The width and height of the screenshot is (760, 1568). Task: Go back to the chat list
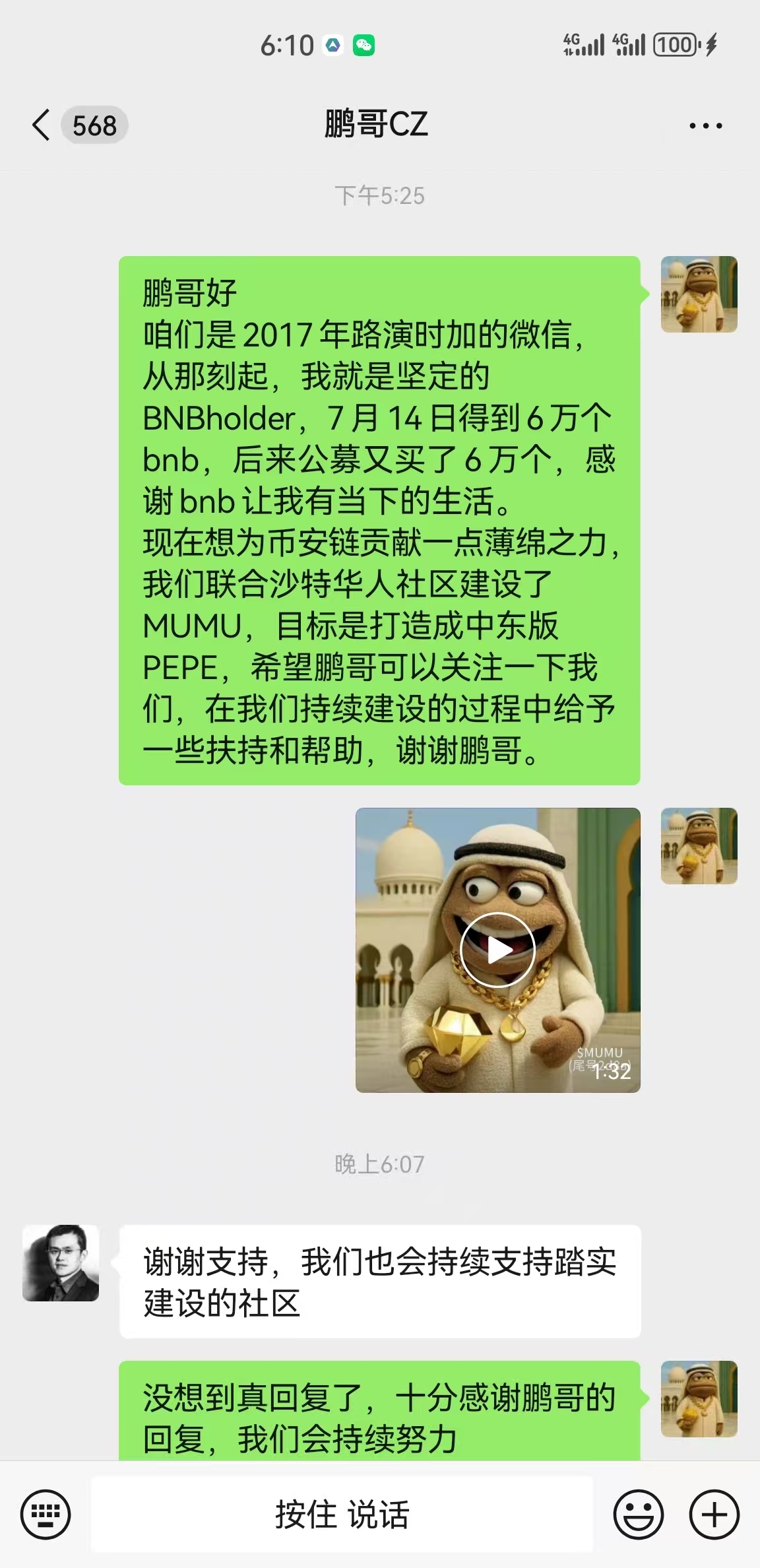(41, 125)
